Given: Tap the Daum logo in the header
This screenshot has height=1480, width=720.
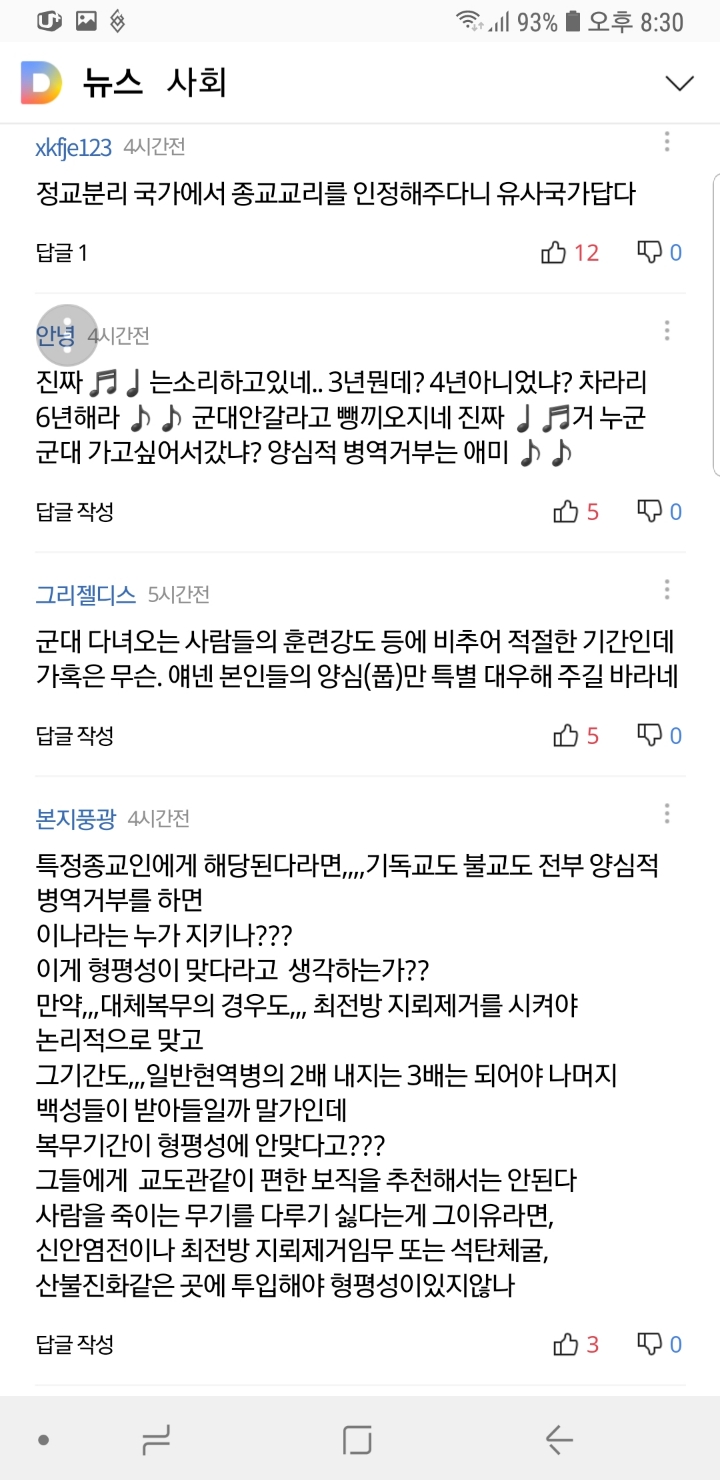Looking at the screenshot, I should tap(42, 82).
